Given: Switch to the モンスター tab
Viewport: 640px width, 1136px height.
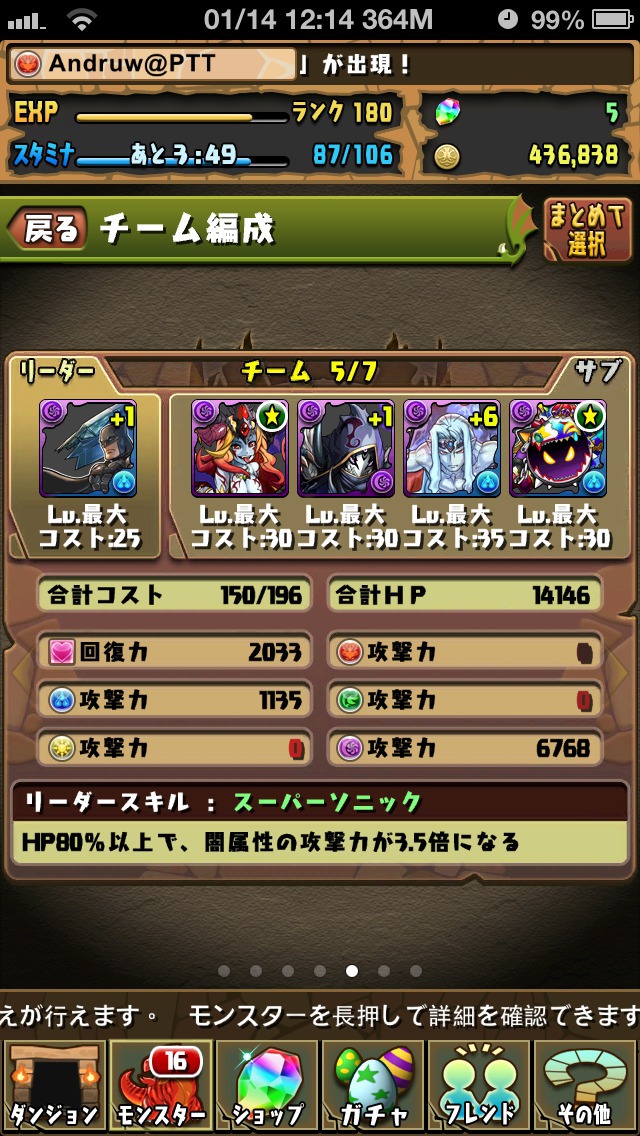Looking at the screenshot, I should 160,1086.
